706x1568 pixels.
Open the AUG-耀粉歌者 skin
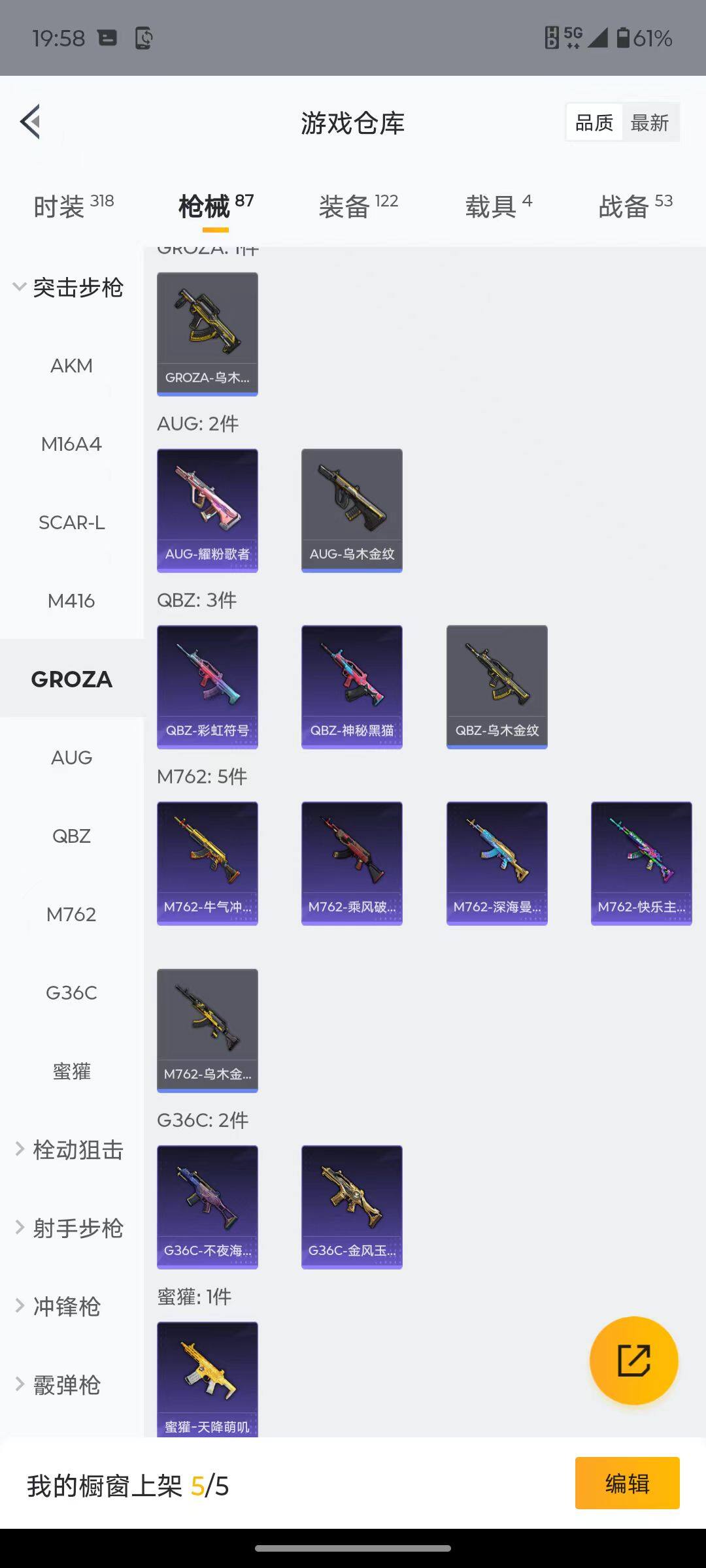tap(207, 510)
